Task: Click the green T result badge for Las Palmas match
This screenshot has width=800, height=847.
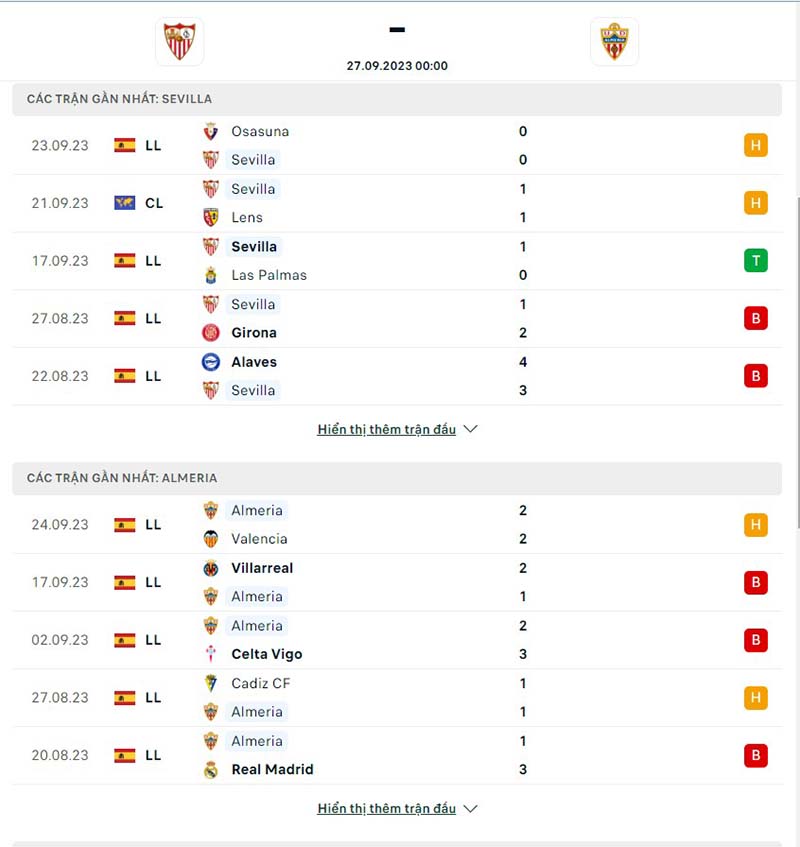Action: (x=756, y=260)
